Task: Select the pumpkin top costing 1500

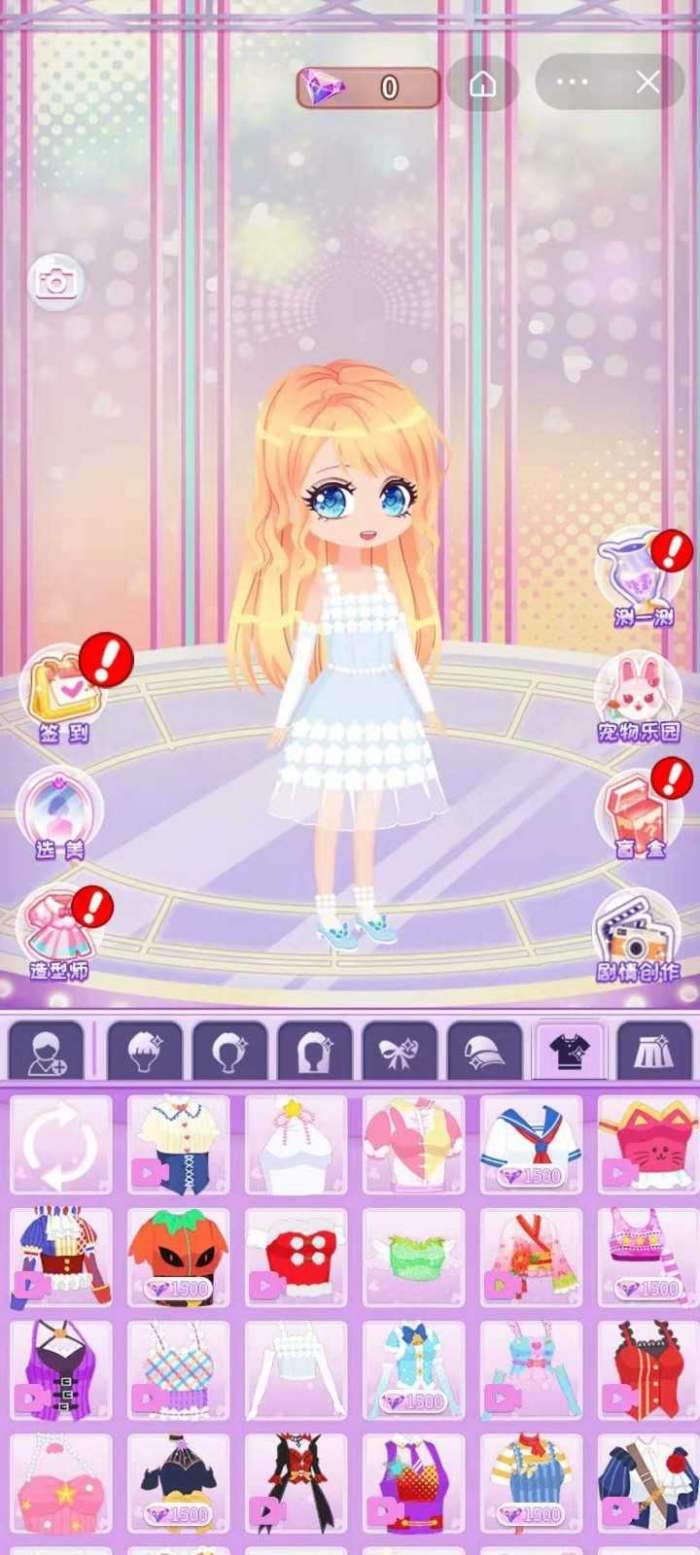Action: click(x=178, y=1257)
